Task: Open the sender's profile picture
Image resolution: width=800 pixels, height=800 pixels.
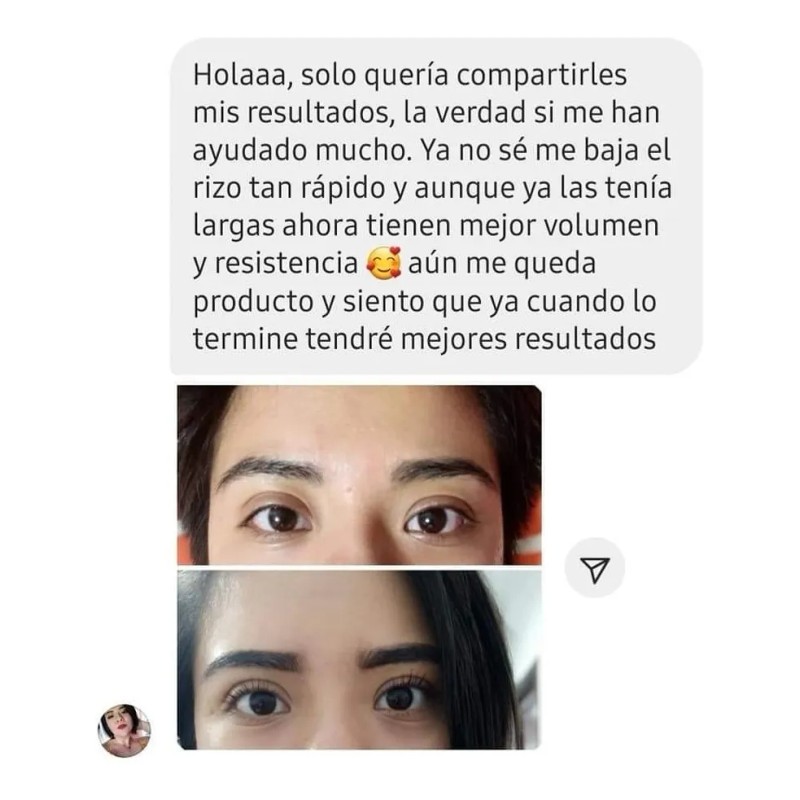Action: (124, 731)
